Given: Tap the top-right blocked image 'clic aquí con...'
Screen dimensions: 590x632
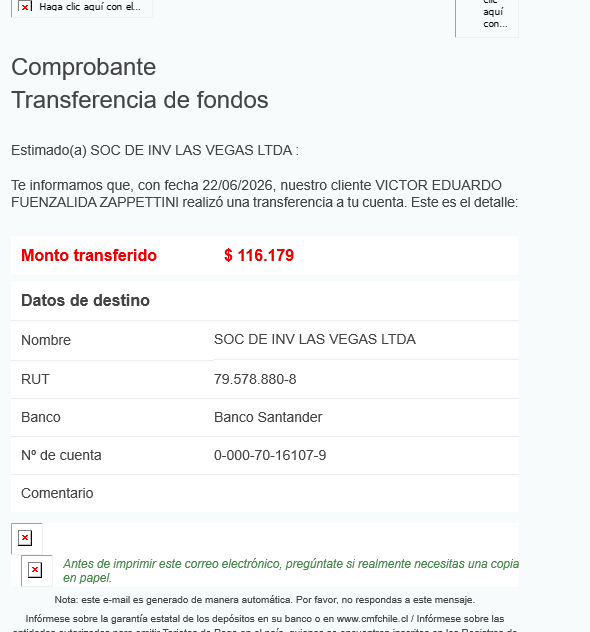Looking at the screenshot, I should [x=487, y=18].
